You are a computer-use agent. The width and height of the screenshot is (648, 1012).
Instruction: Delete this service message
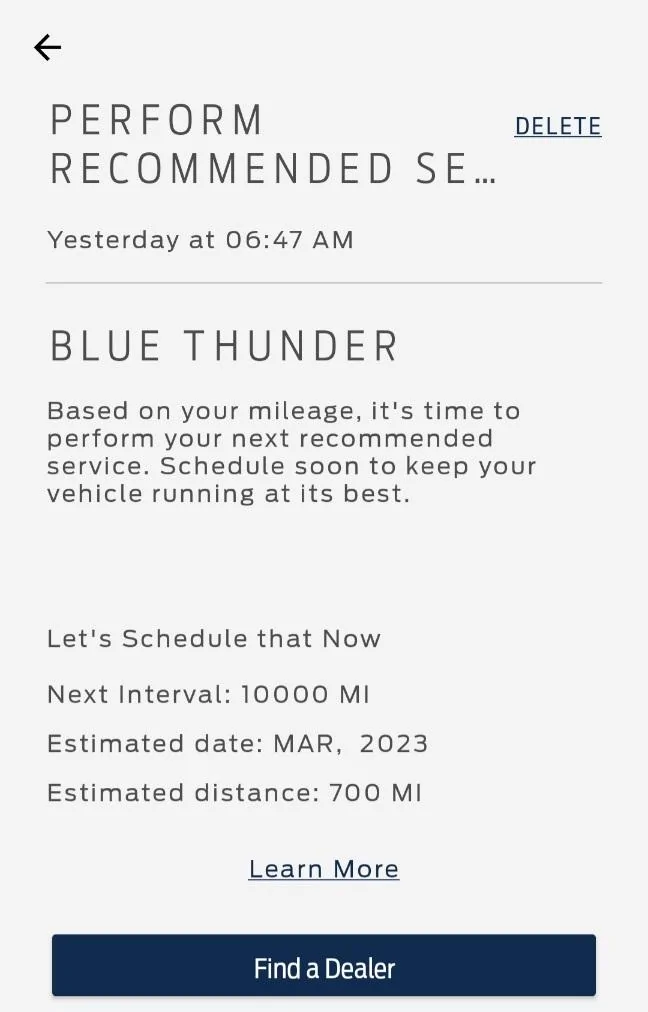click(557, 126)
